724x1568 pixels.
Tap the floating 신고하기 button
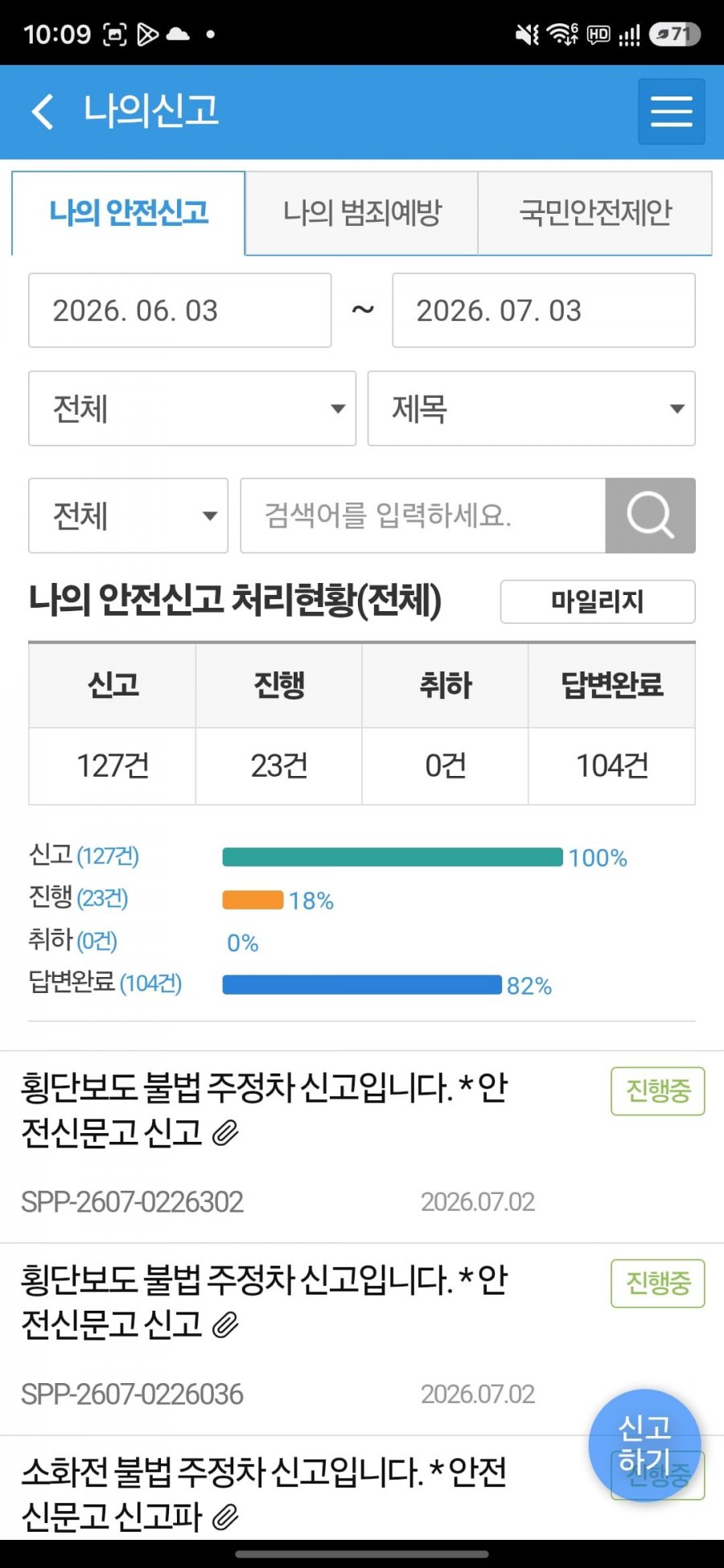pos(644,1445)
